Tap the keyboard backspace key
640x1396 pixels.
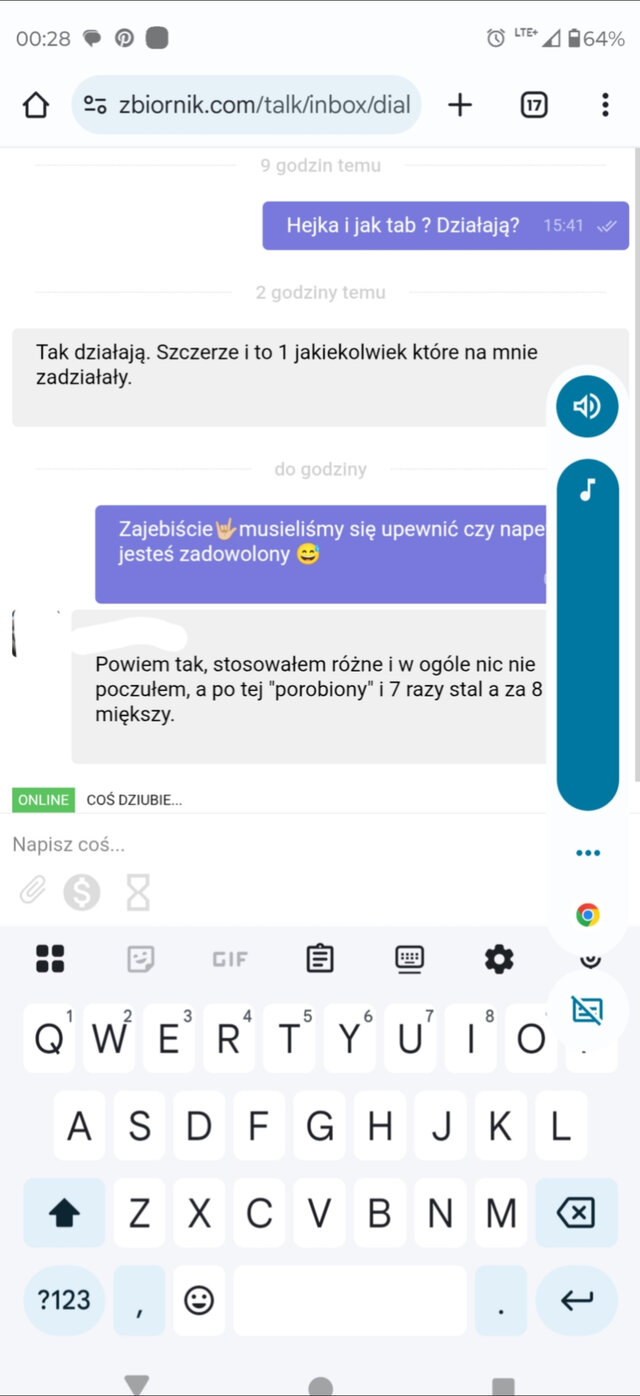[576, 1213]
